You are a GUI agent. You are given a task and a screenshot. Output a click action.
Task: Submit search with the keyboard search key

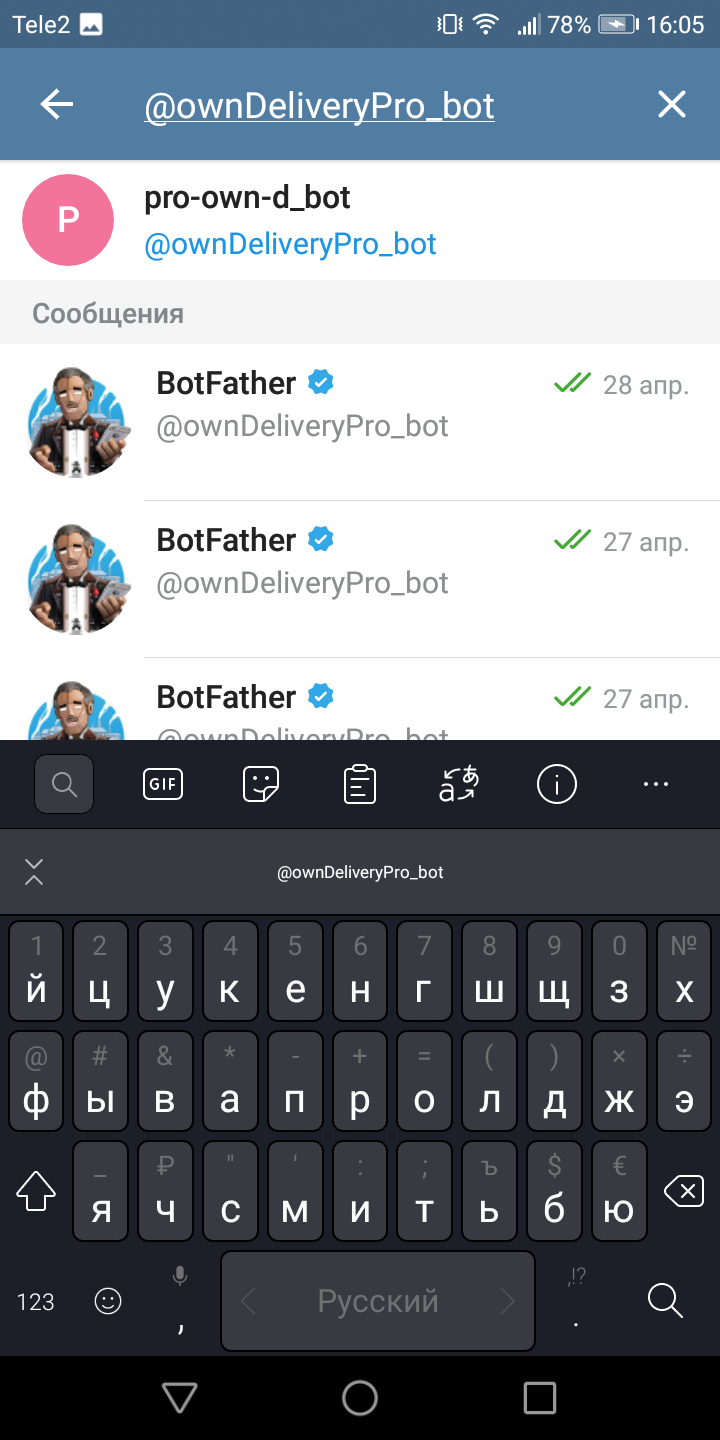pyautogui.click(x=665, y=1301)
